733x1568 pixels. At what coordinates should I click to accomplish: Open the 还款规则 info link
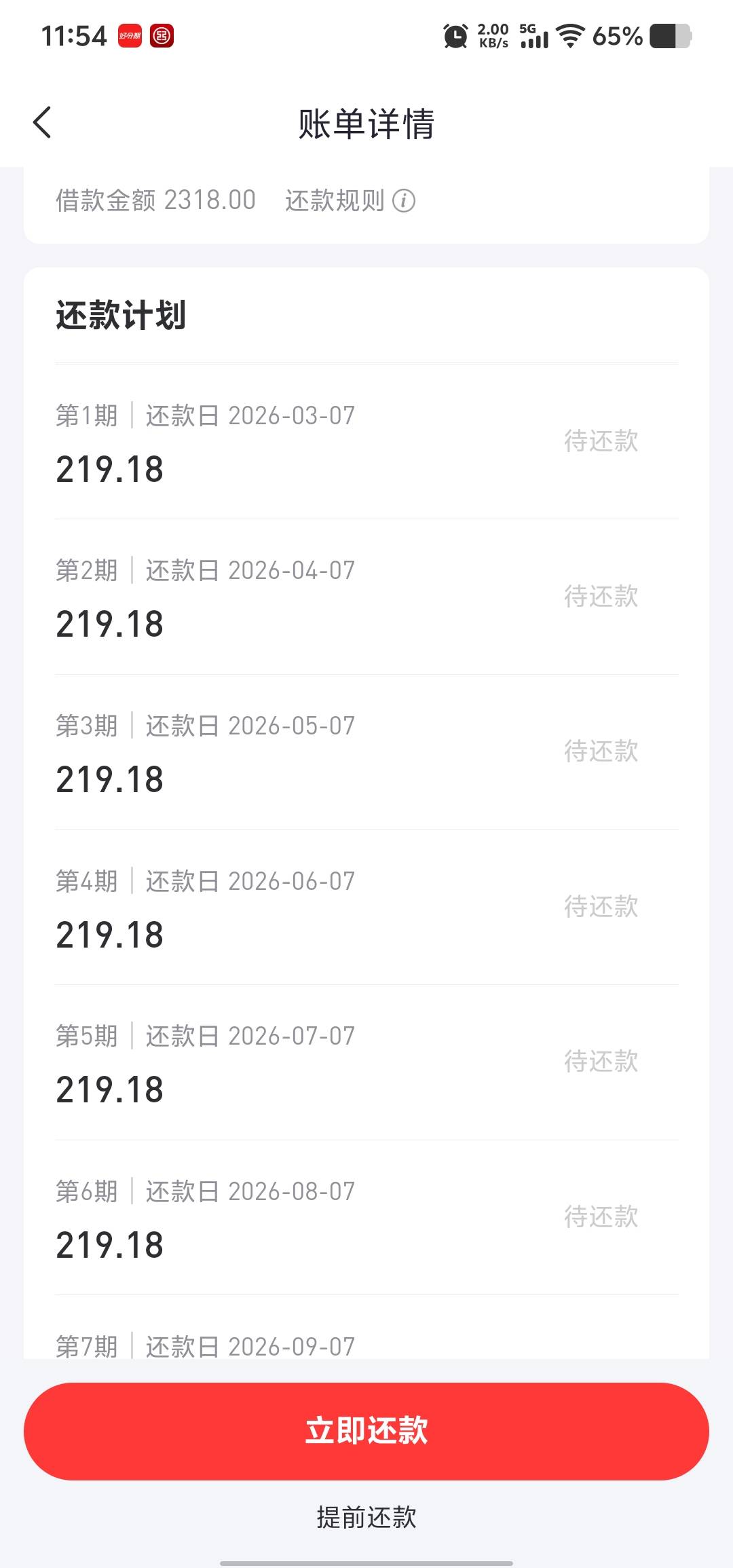coord(350,201)
